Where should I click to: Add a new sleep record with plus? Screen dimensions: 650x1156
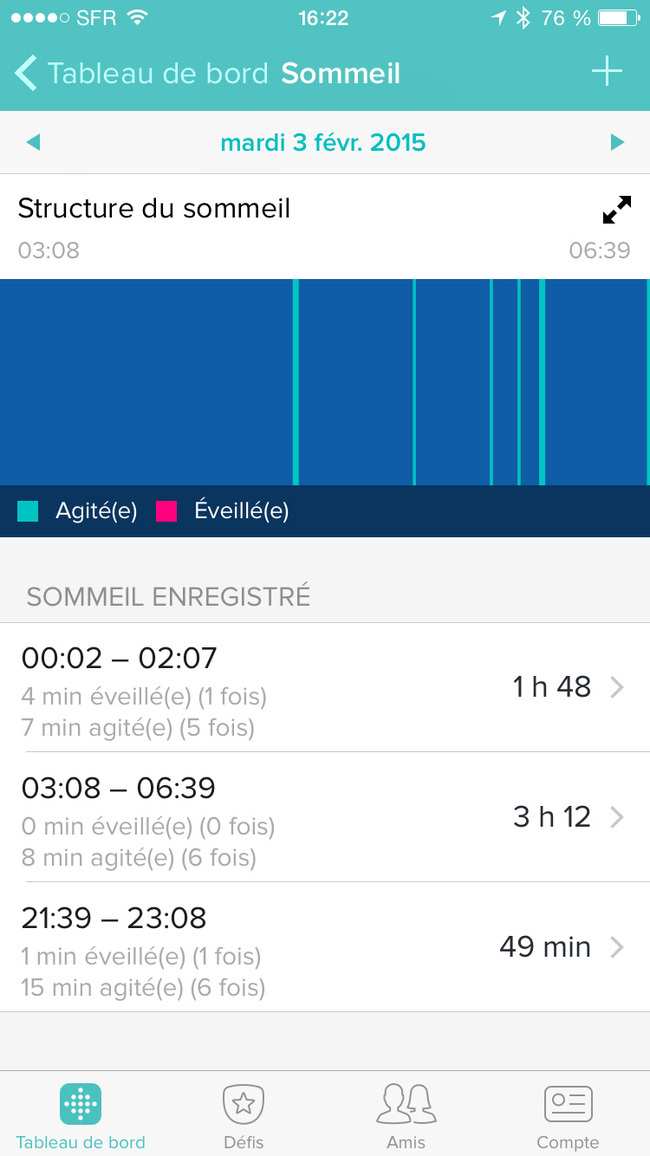(x=607, y=72)
